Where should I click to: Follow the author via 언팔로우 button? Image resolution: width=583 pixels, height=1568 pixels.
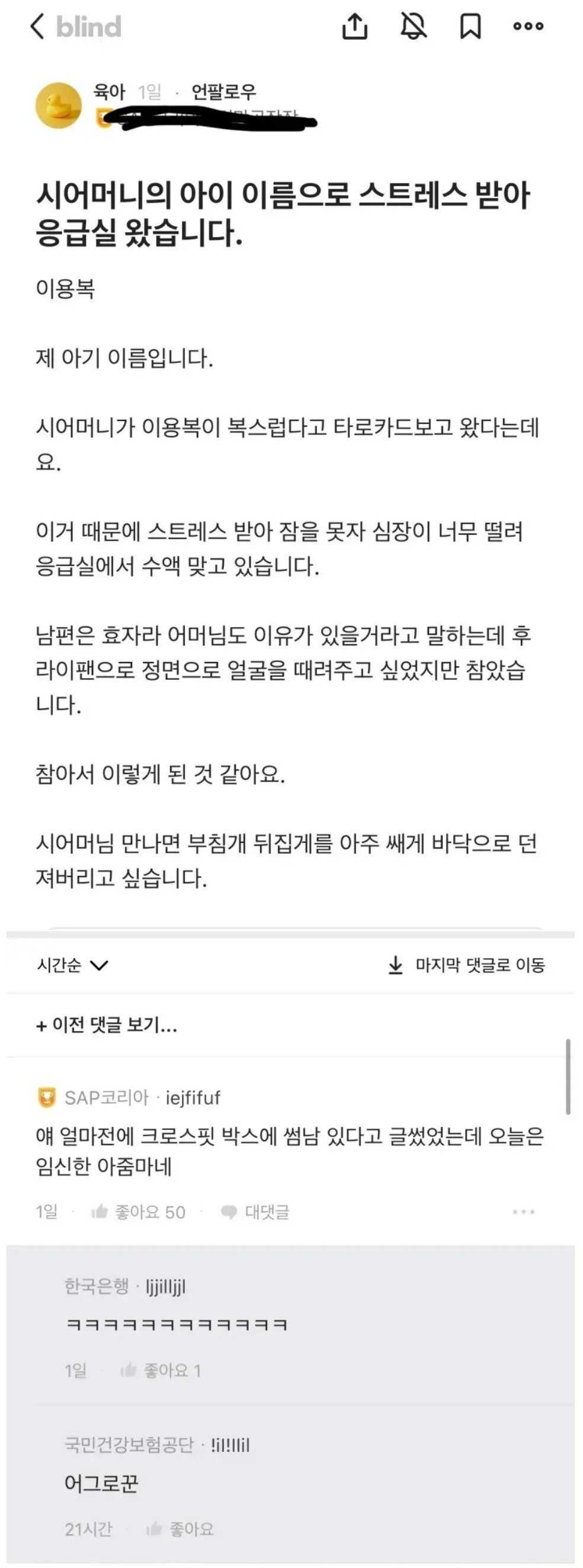coord(223,92)
